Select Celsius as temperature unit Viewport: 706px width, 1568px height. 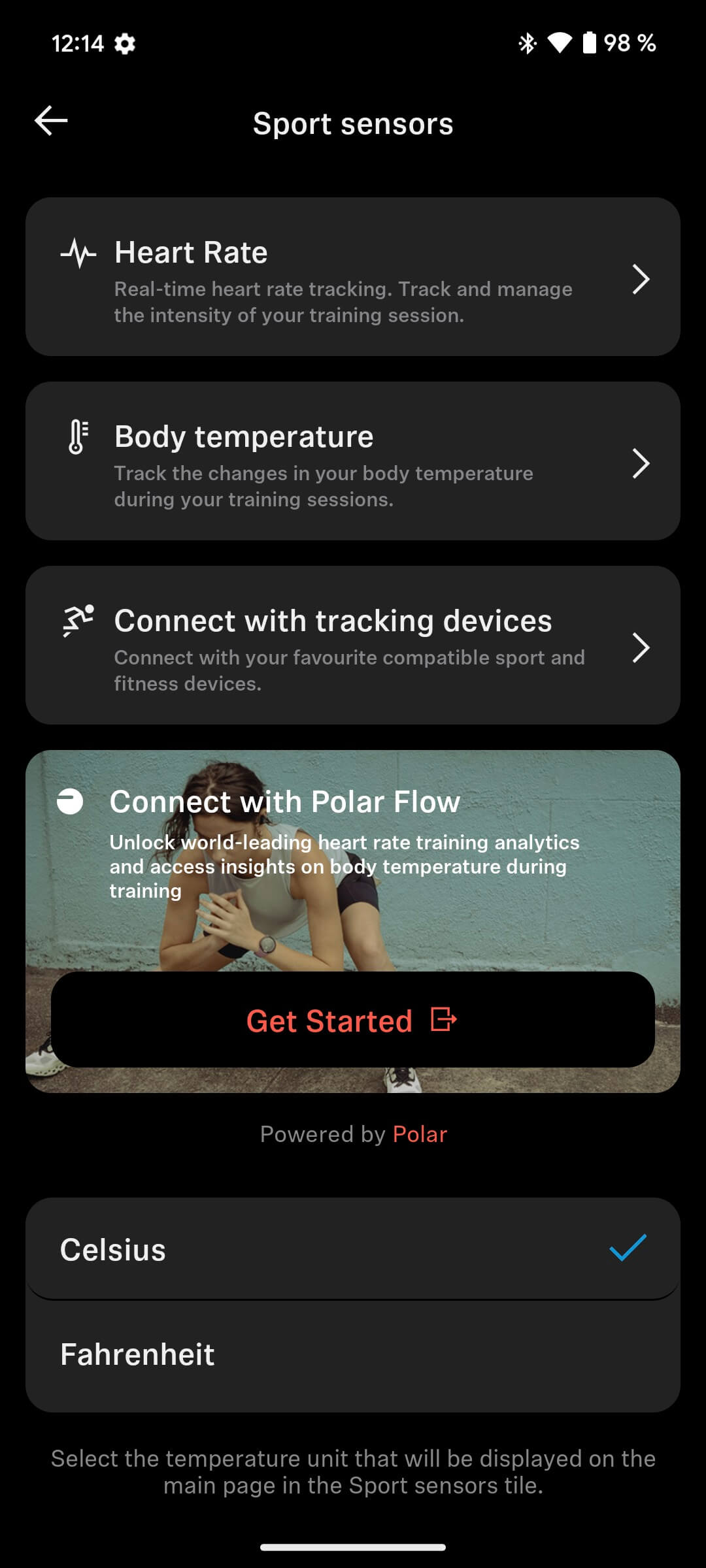(353, 1249)
